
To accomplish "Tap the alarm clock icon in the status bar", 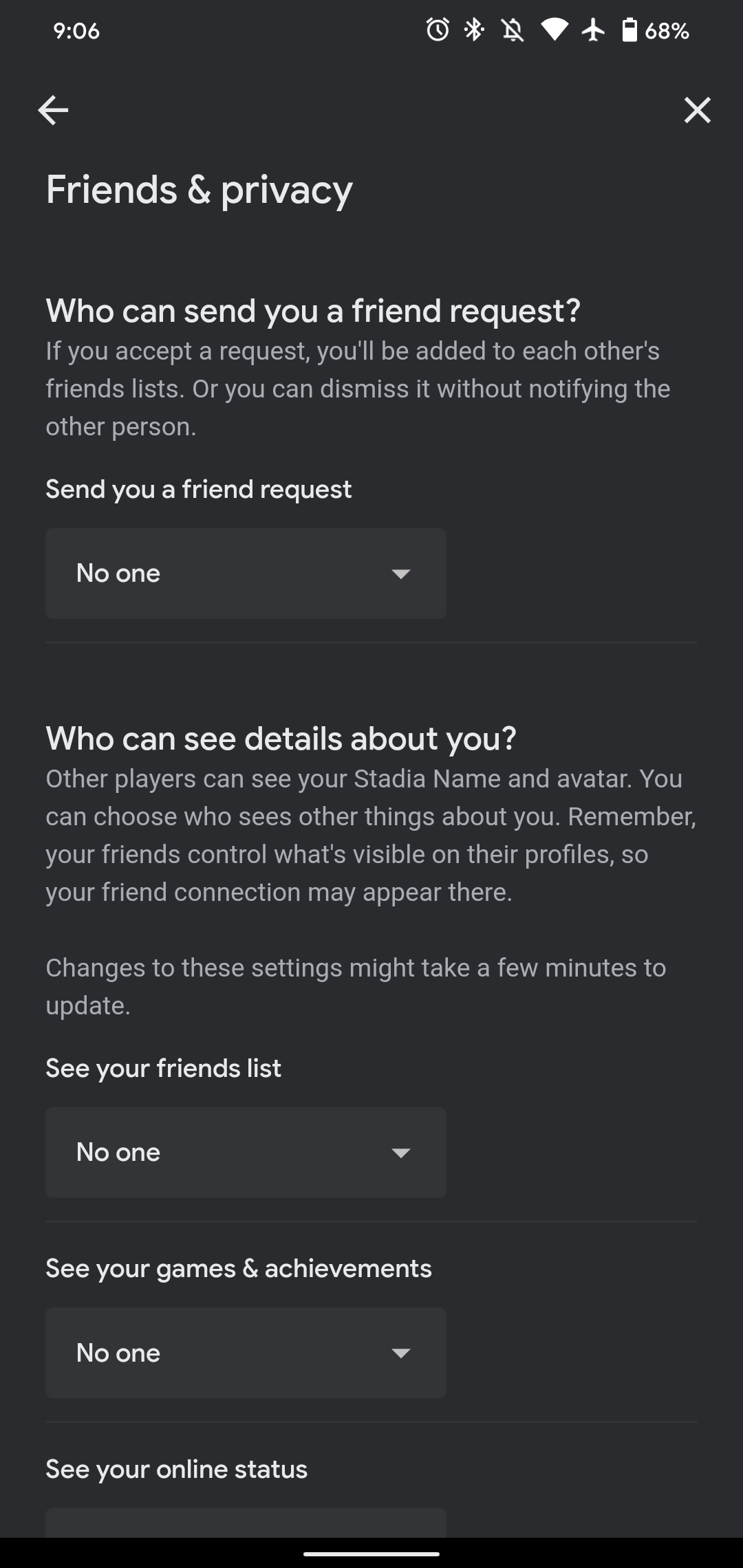I will (438, 29).
